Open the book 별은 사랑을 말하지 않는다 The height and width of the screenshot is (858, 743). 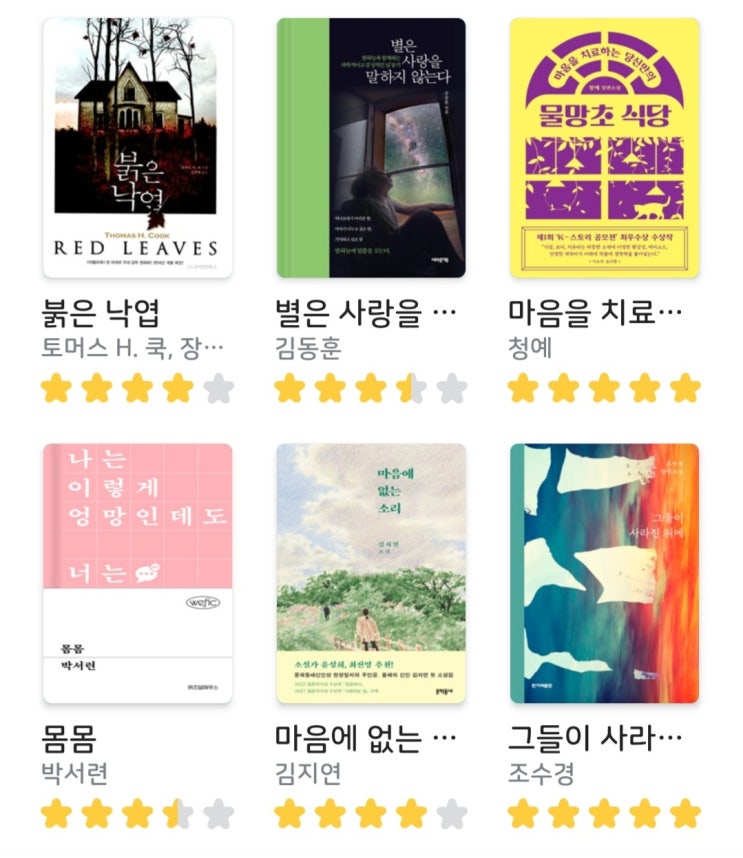pyautogui.click(x=371, y=148)
